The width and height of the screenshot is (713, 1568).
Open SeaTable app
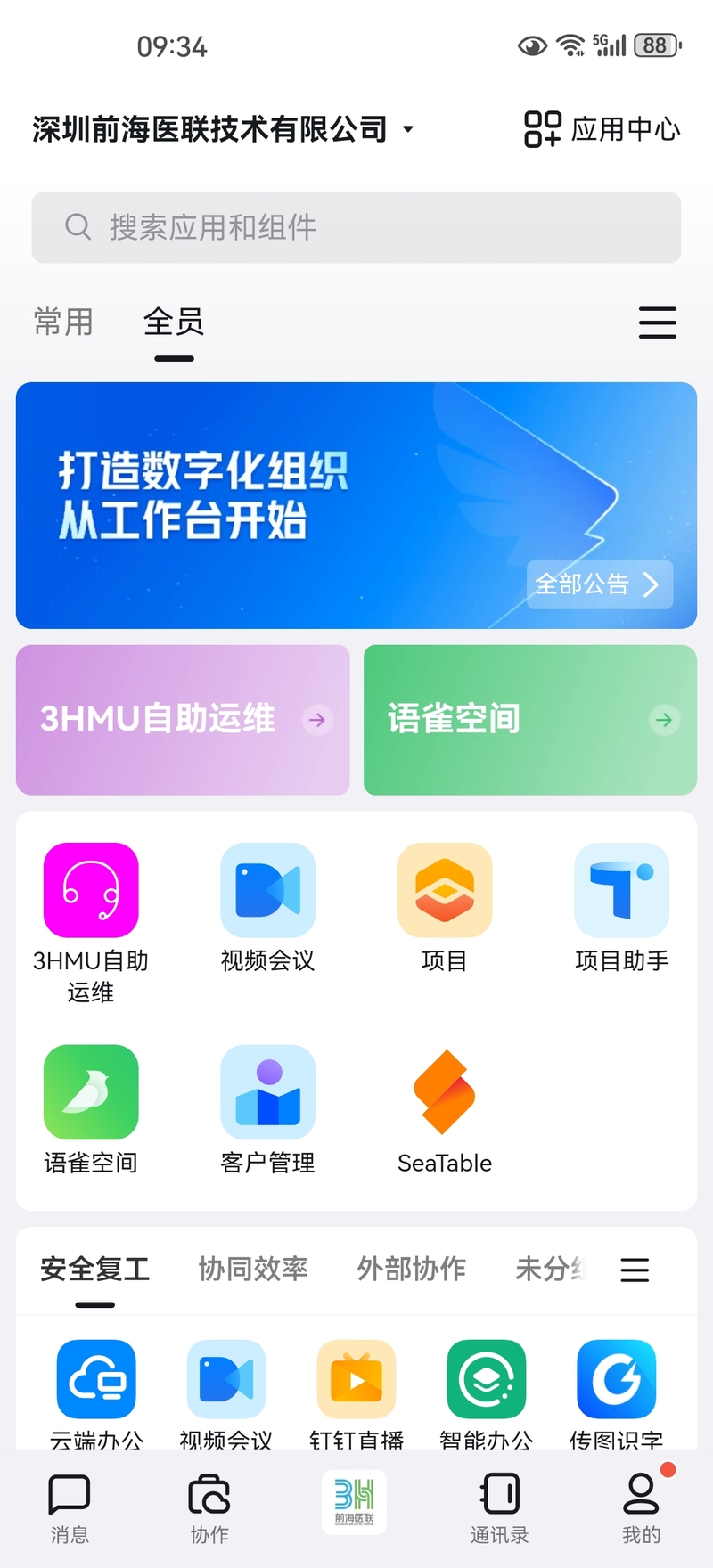444,1092
